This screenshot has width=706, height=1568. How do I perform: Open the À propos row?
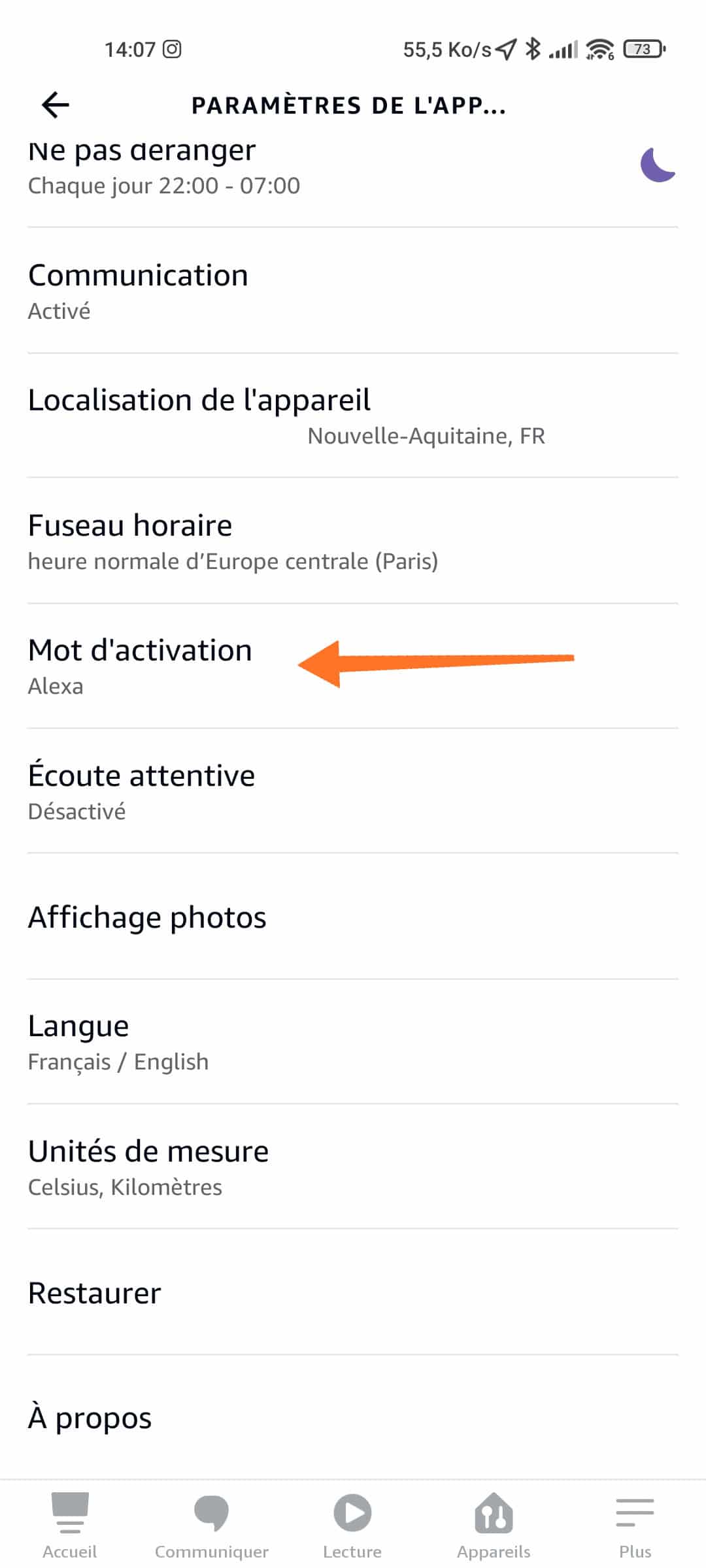click(353, 1417)
